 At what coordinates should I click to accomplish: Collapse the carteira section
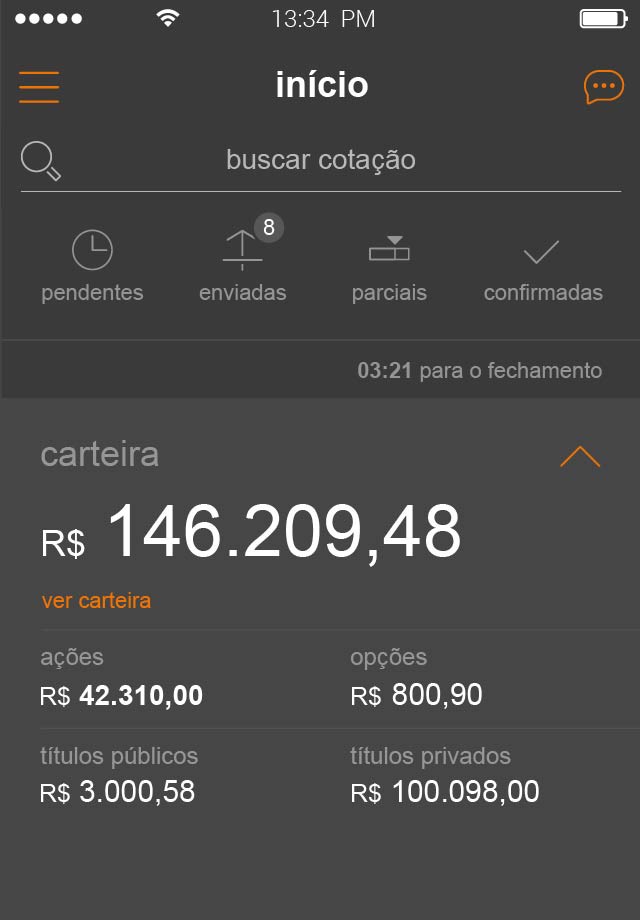[580, 457]
